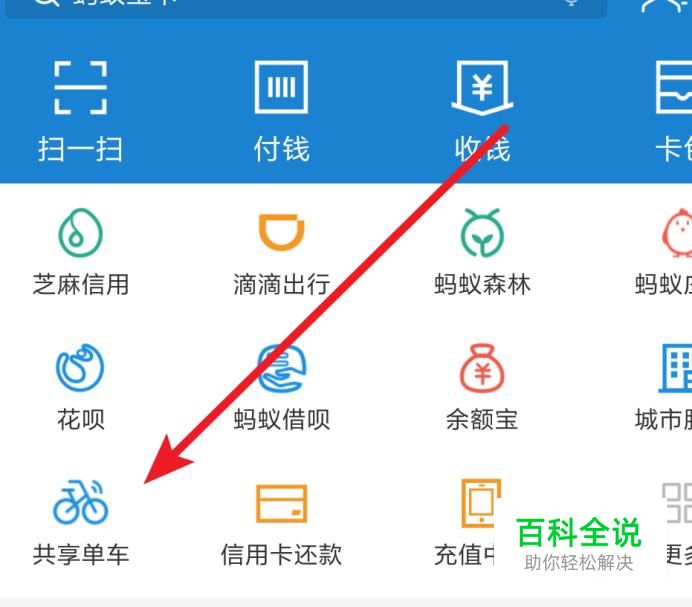The width and height of the screenshot is (692, 607).
Task: Open 共享单车 bike sharing
Action: (80, 523)
